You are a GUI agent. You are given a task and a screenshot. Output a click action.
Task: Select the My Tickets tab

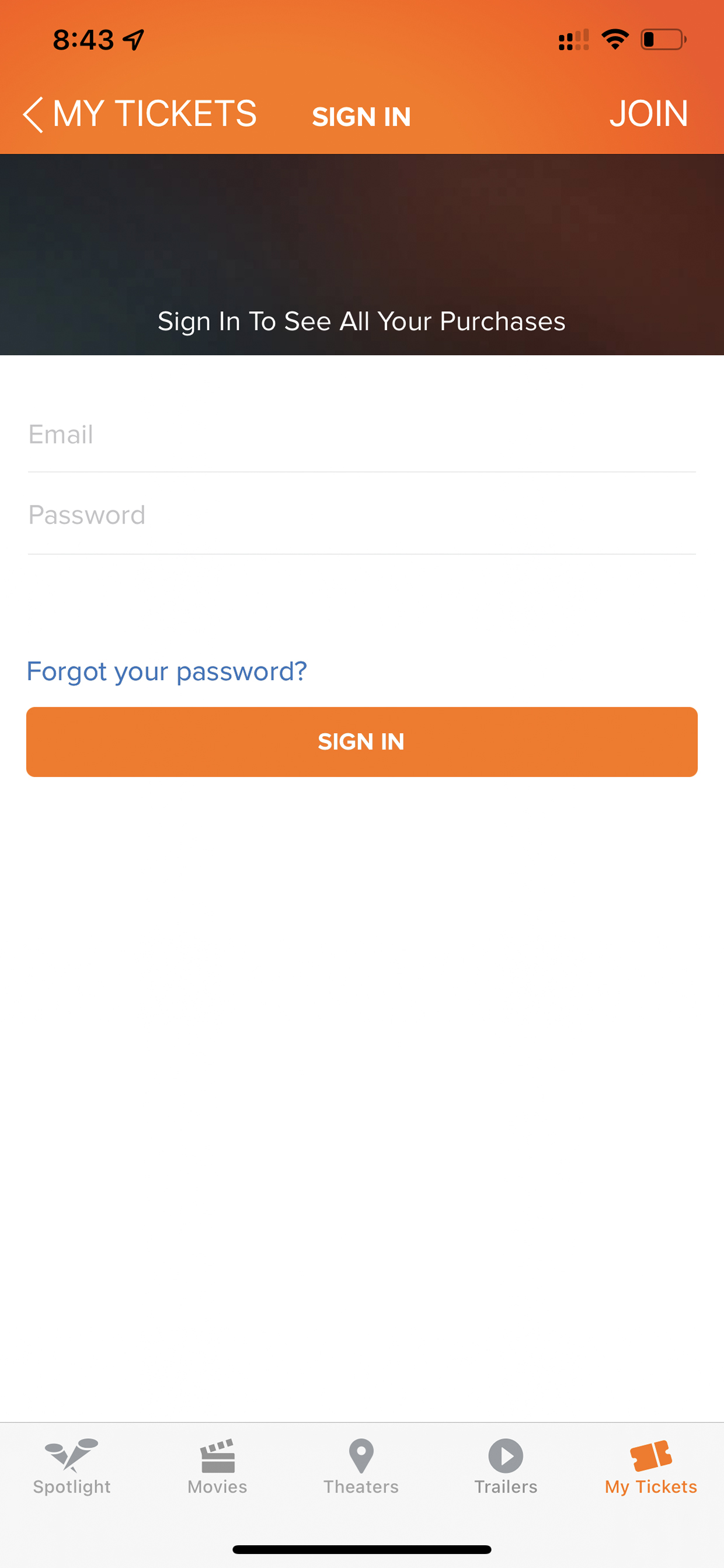point(651,1467)
